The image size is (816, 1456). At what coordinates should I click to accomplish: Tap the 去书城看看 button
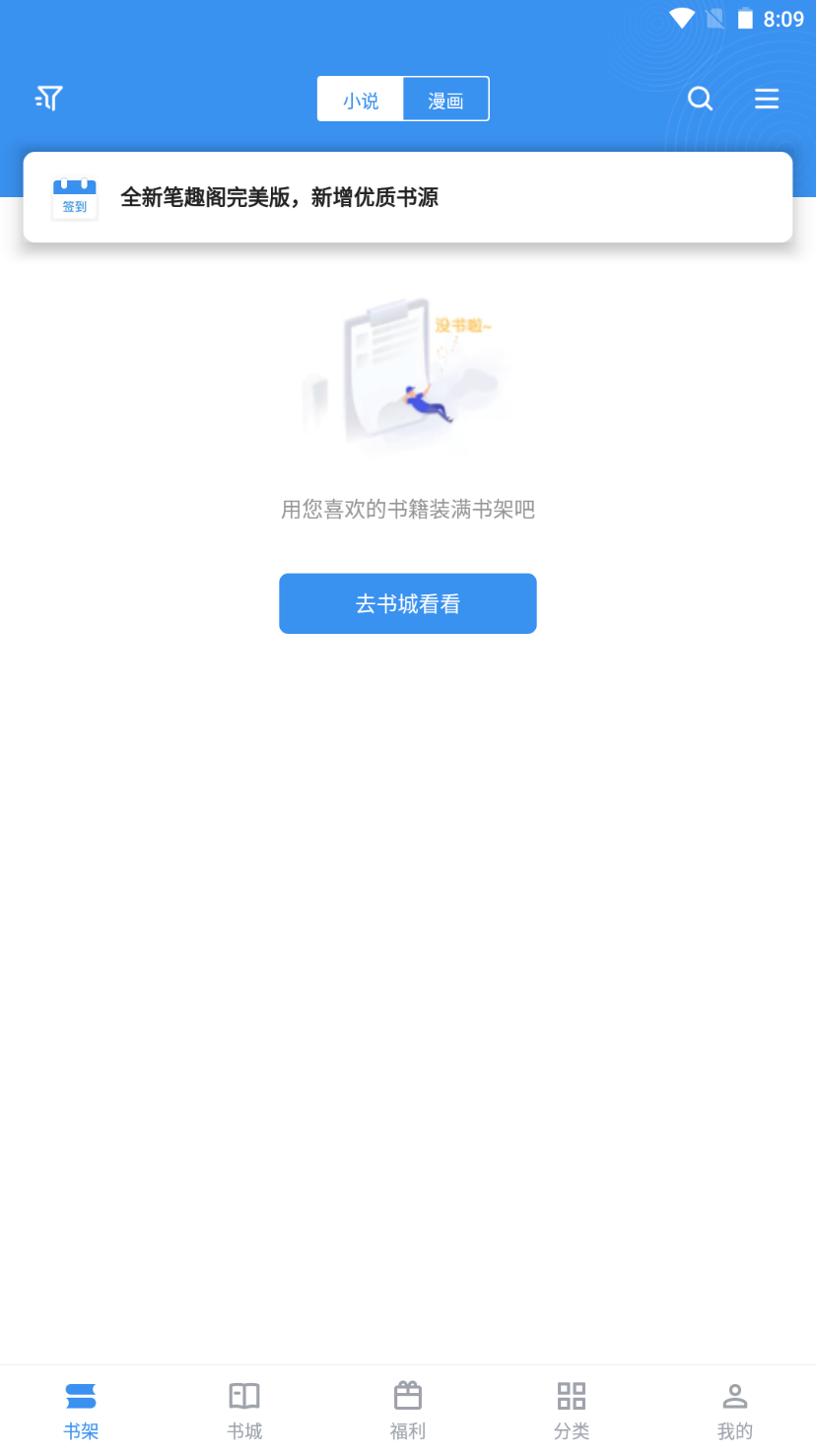tap(408, 603)
